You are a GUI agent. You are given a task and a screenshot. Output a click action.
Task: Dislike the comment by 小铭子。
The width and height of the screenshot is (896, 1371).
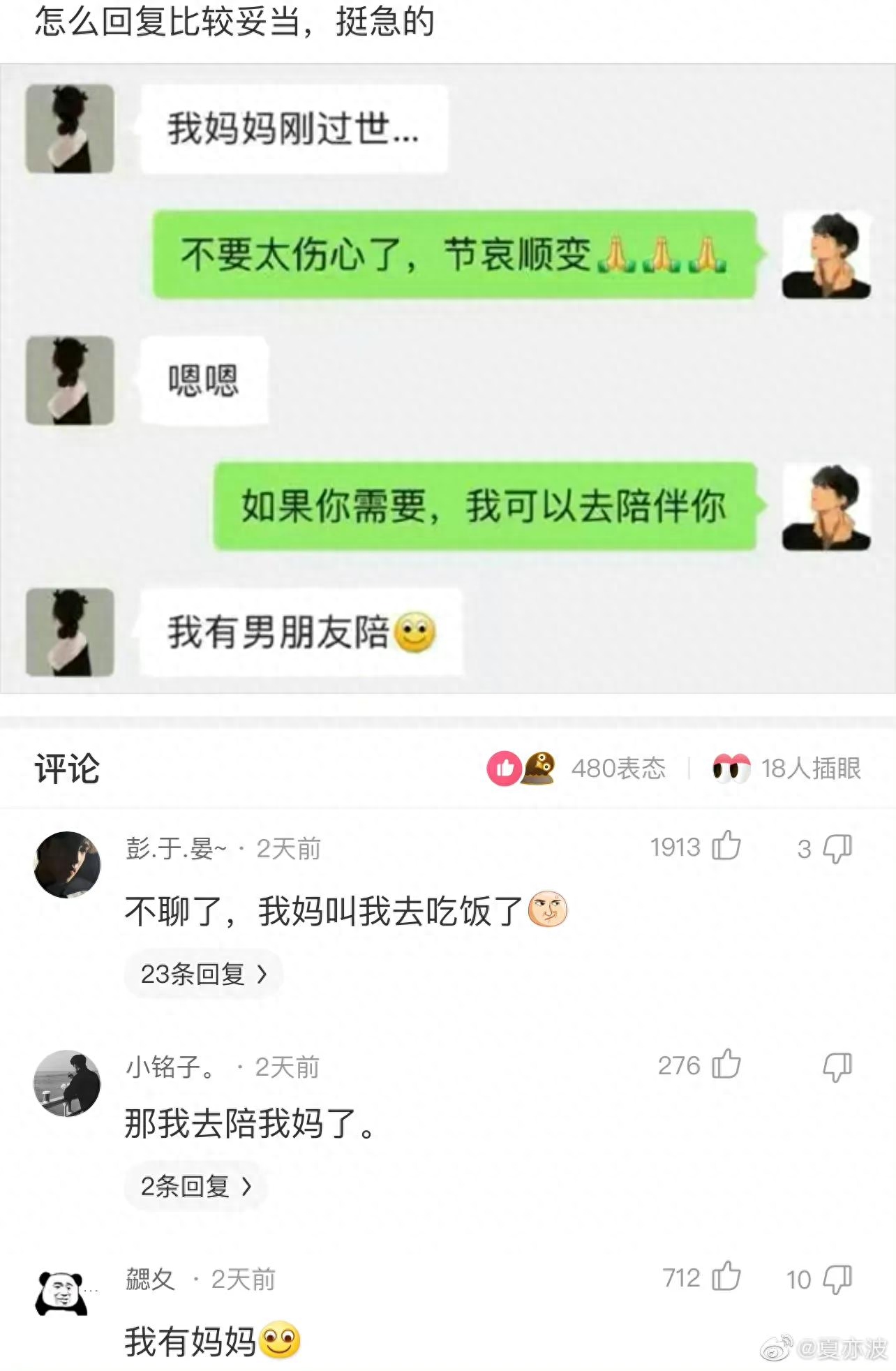(837, 1067)
